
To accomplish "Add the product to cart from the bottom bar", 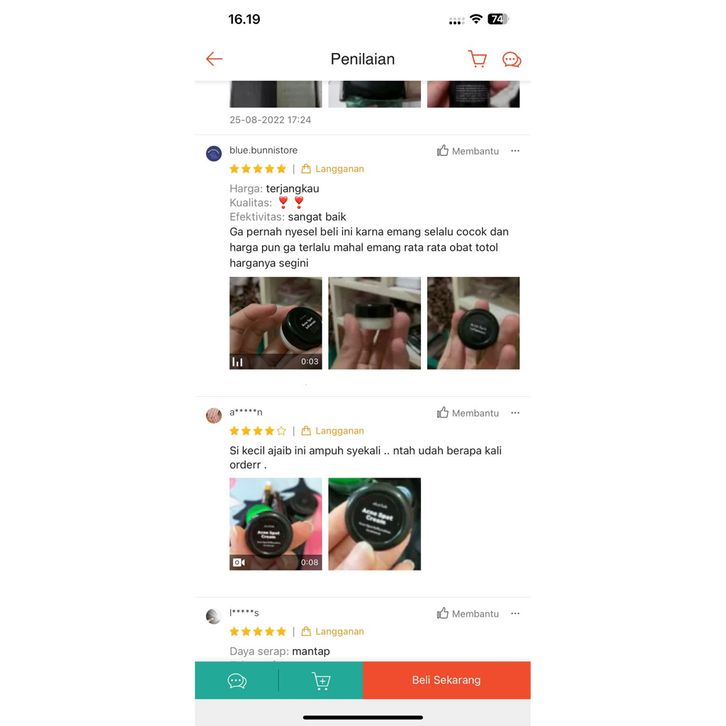I will (321, 680).
